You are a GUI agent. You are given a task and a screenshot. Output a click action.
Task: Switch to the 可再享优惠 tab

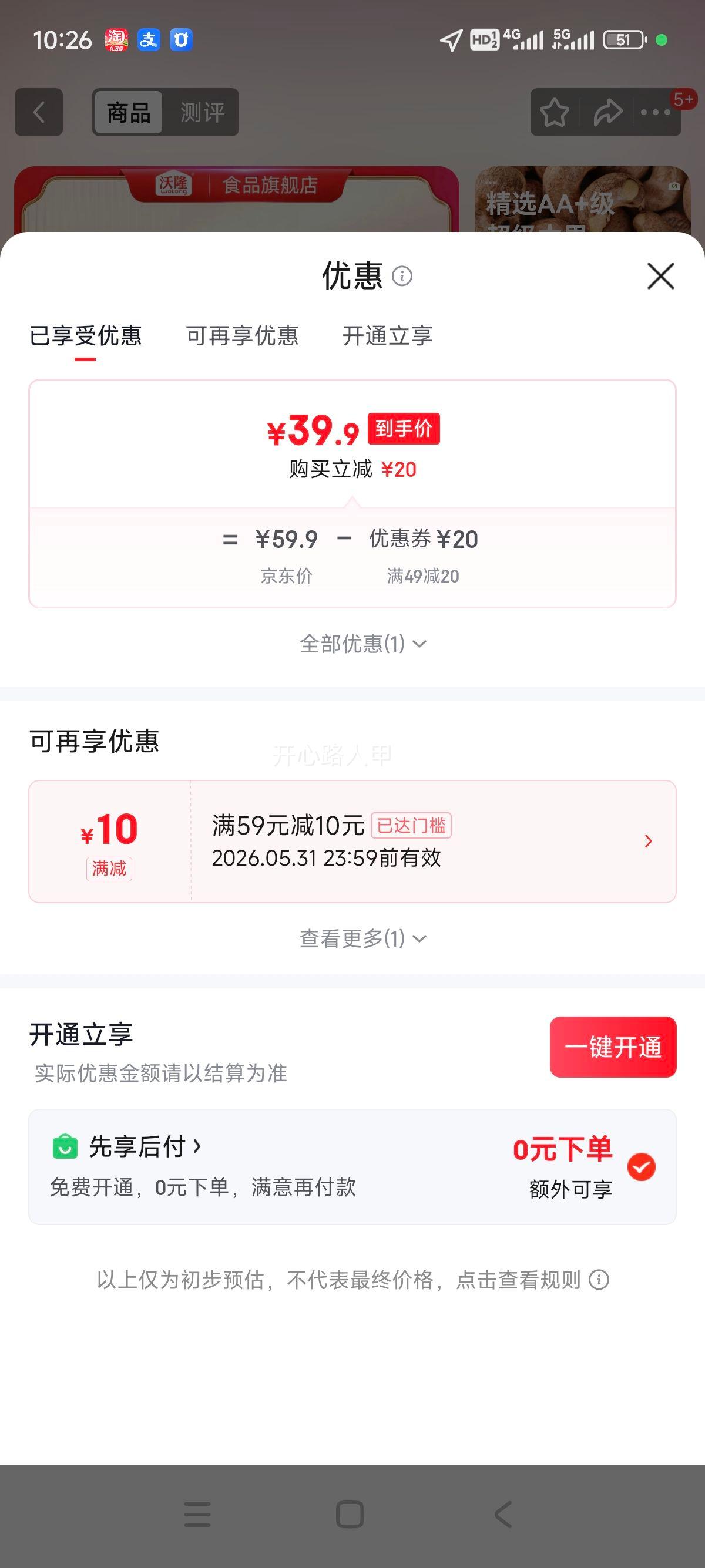[242, 335]
